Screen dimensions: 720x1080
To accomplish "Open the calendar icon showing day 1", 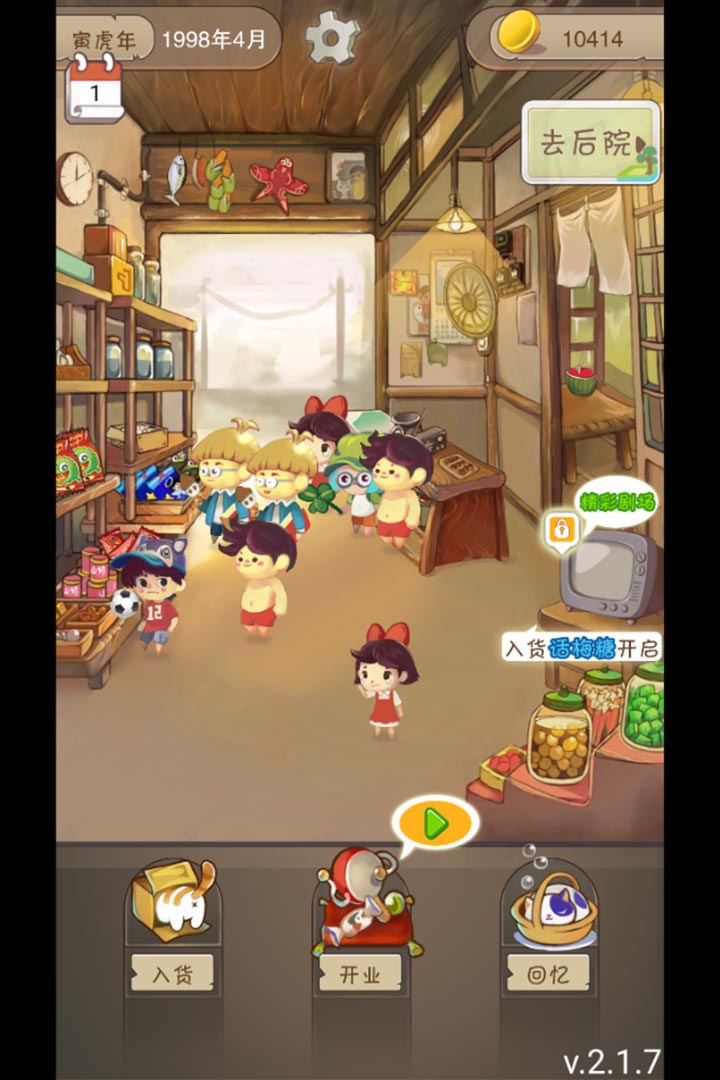I will click(x=94, y=91).
